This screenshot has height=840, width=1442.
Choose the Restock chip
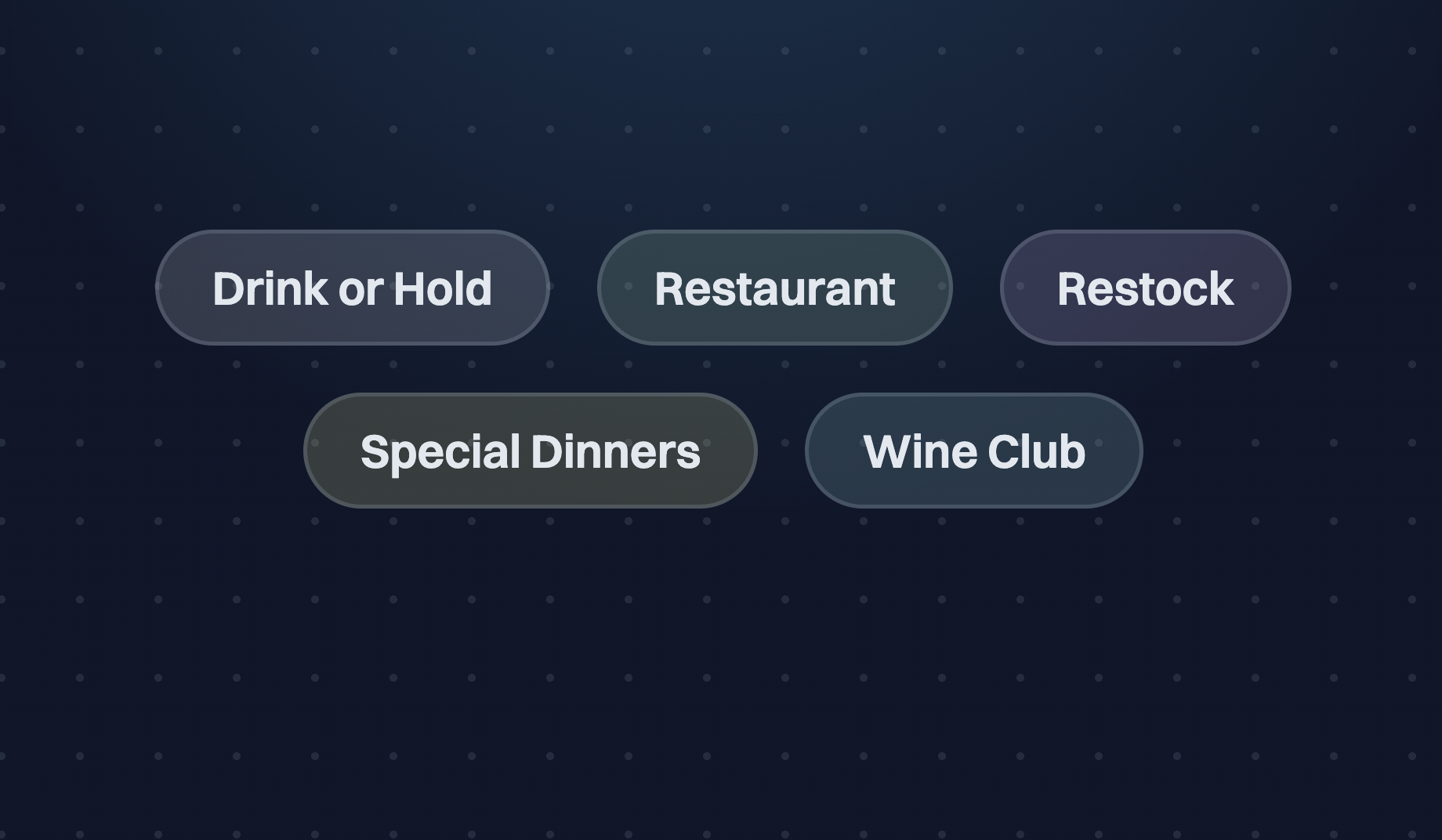pyautogui.click(x=1145, y=288)
